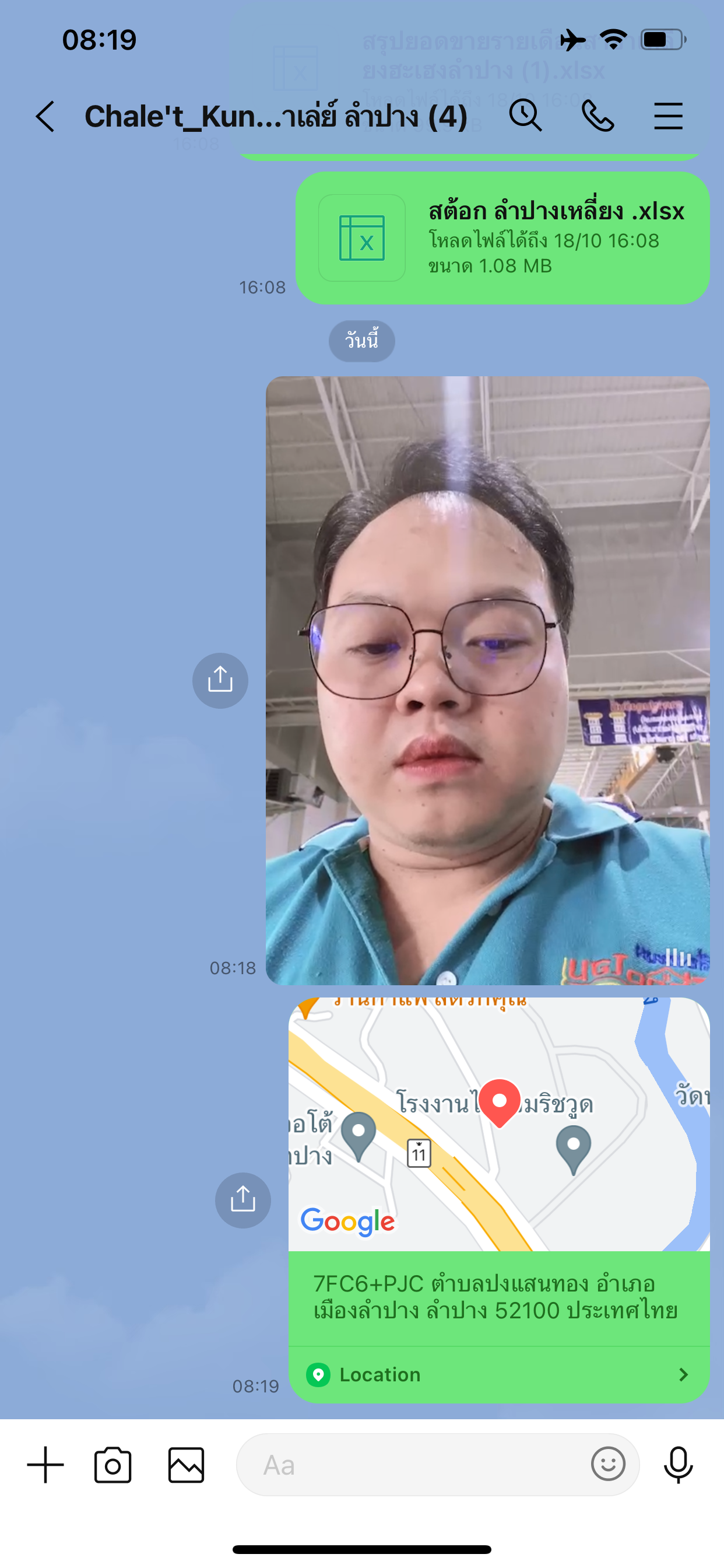Open the สต้อก ลำปางเหลี่ยง .xlsx file
Viewport: 724px width, 1568px height.
(x=502, y=238)
